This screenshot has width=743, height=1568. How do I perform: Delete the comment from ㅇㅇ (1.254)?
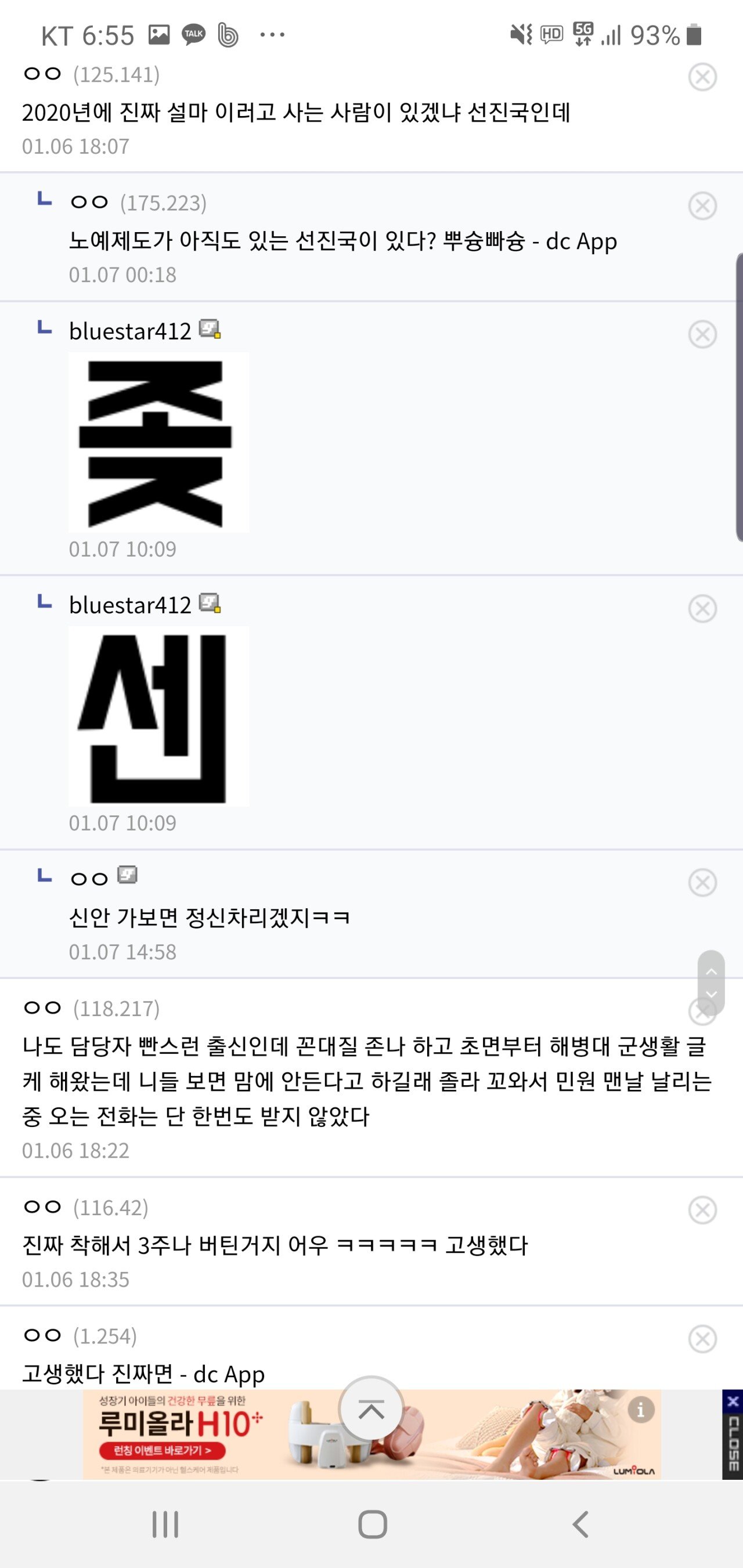(x=702, y=1339)
